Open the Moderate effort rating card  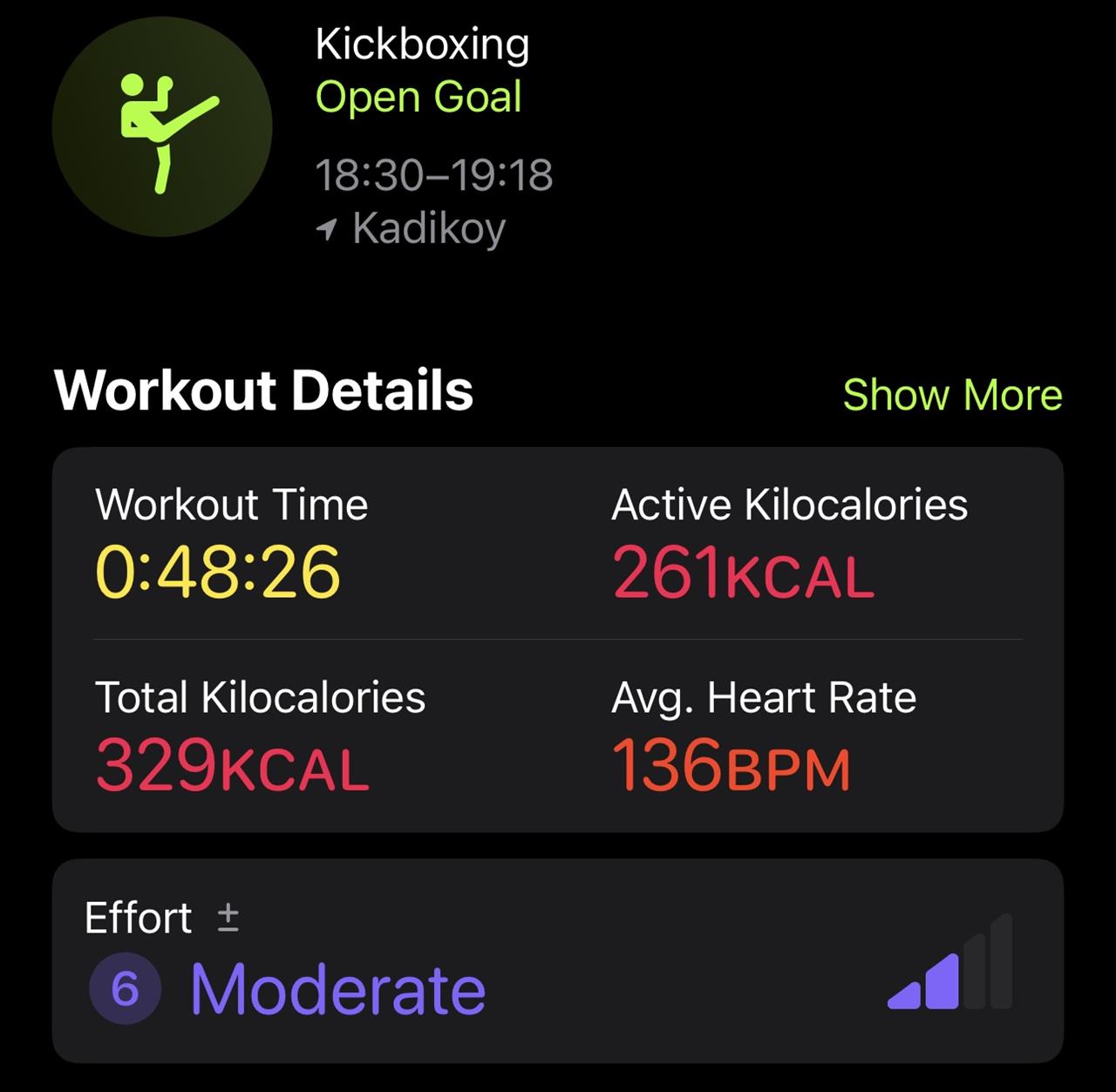pos(558,961)
